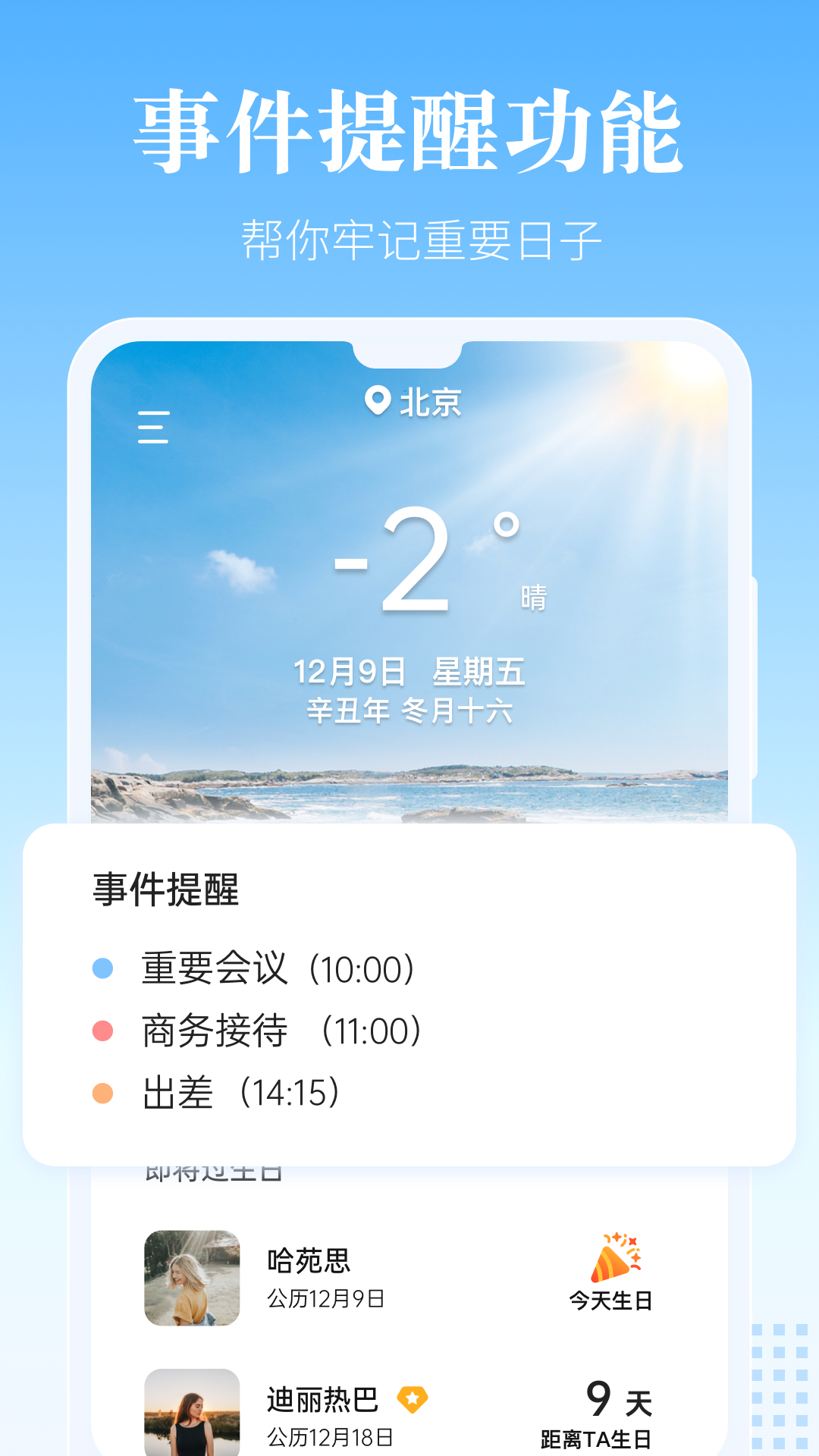819x1456 pixels.
Task: Open 哈苑思 profile photo thumbnail
Action: tap(190, 1279)
